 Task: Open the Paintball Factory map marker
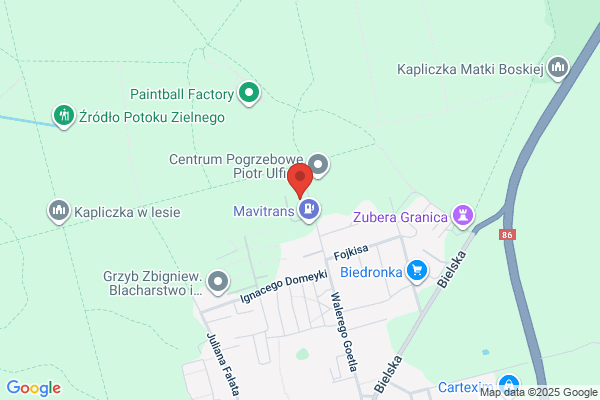[249, 94]
